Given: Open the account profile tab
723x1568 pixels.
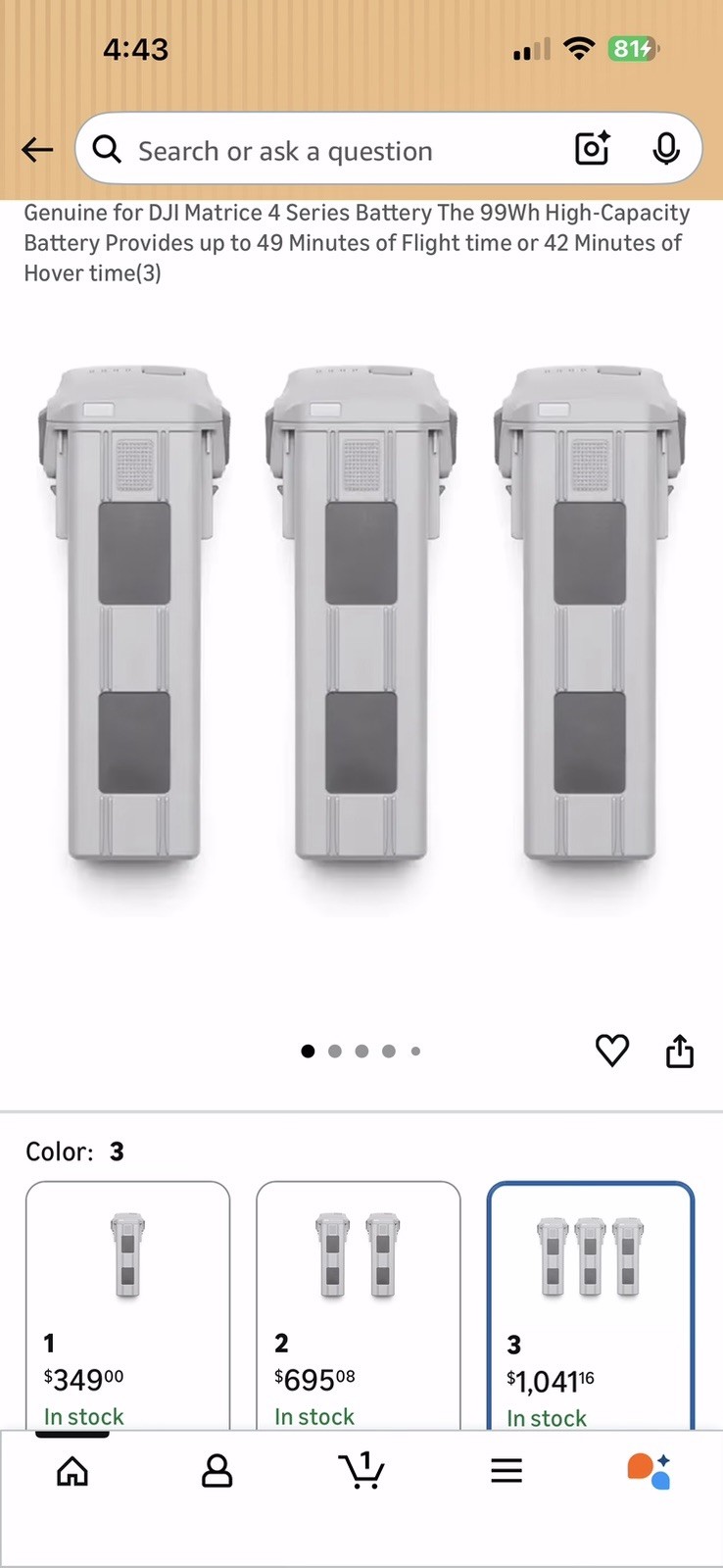Looking at the screenshot, I should click(x=217, y=1471).
